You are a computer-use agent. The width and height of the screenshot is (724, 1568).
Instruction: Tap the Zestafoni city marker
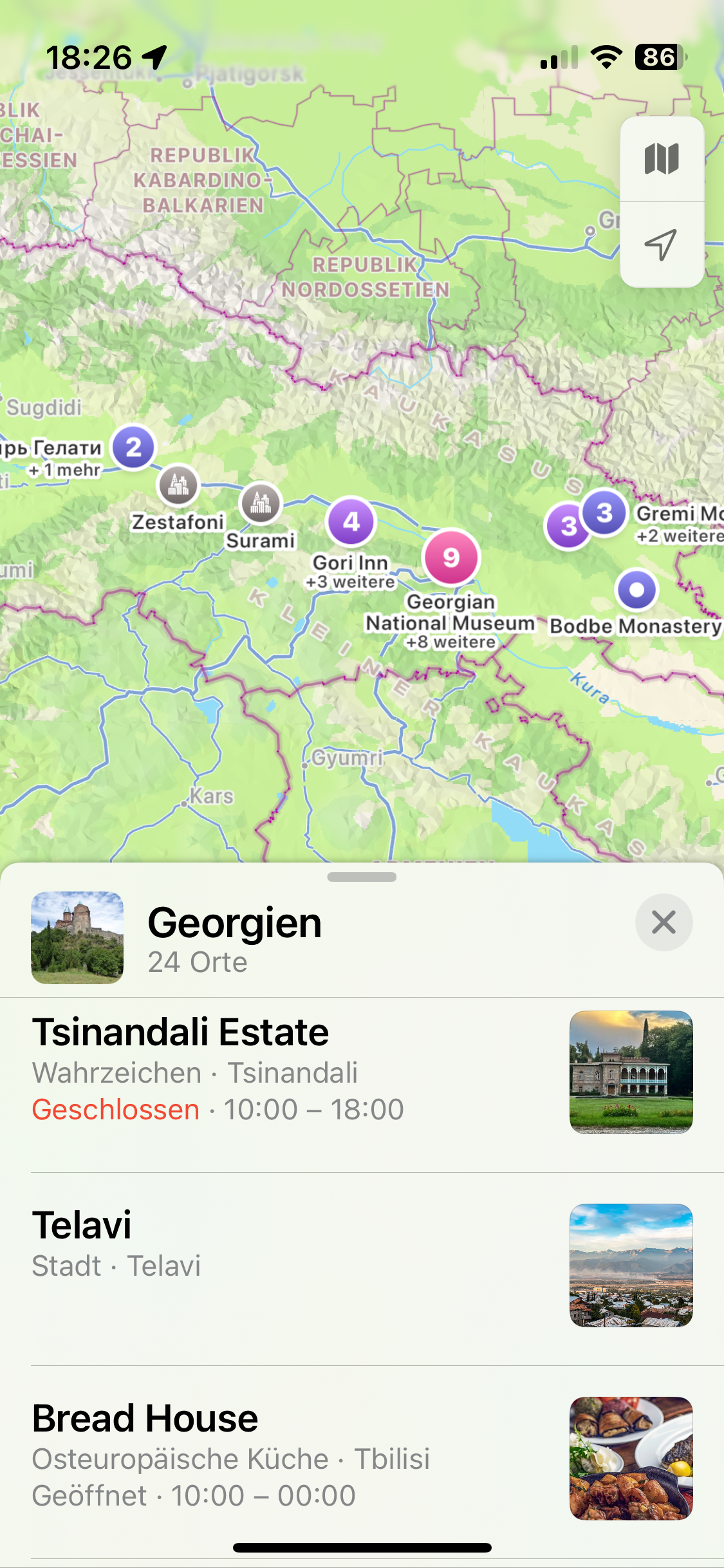pos(178,484)
